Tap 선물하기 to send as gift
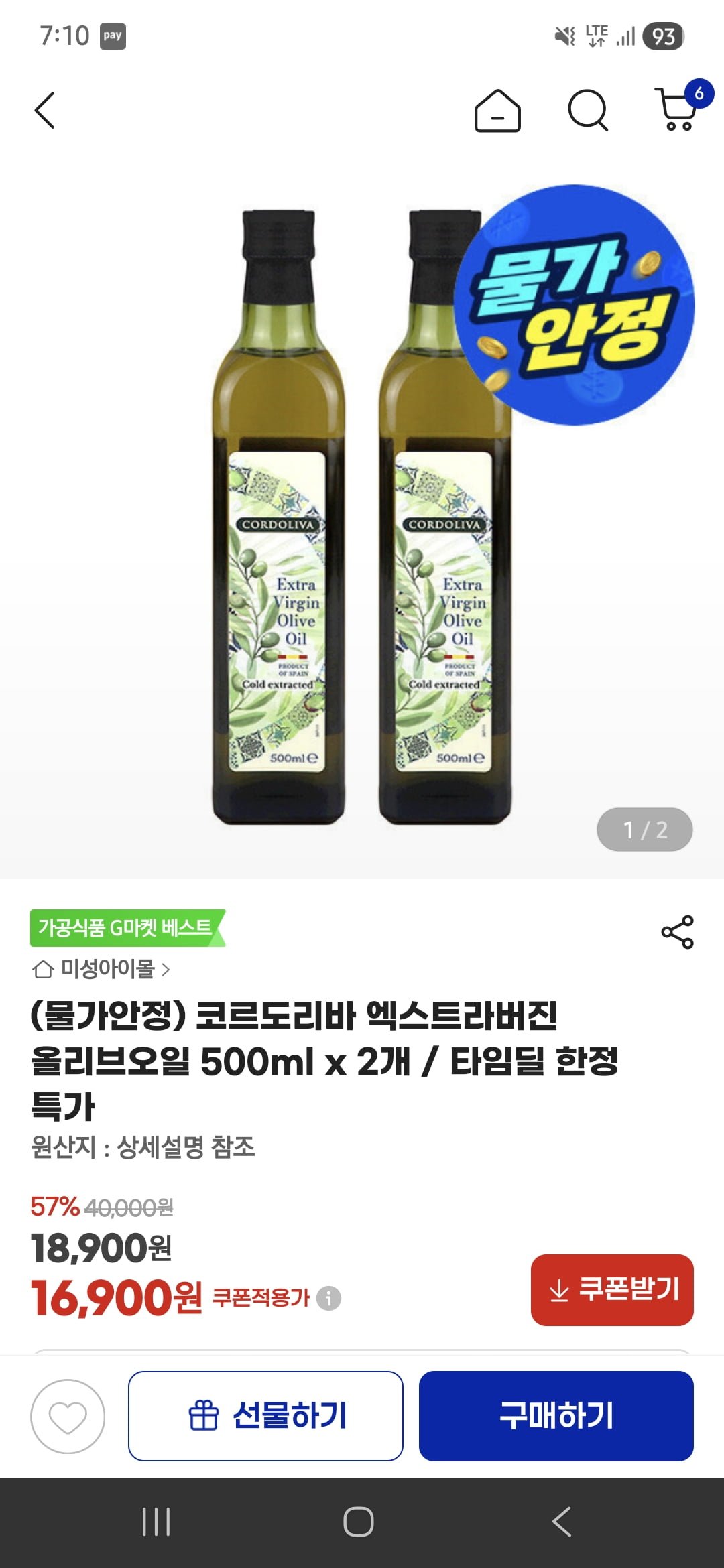Screen dimensions: 724x1568 [x=265, y=1416]
